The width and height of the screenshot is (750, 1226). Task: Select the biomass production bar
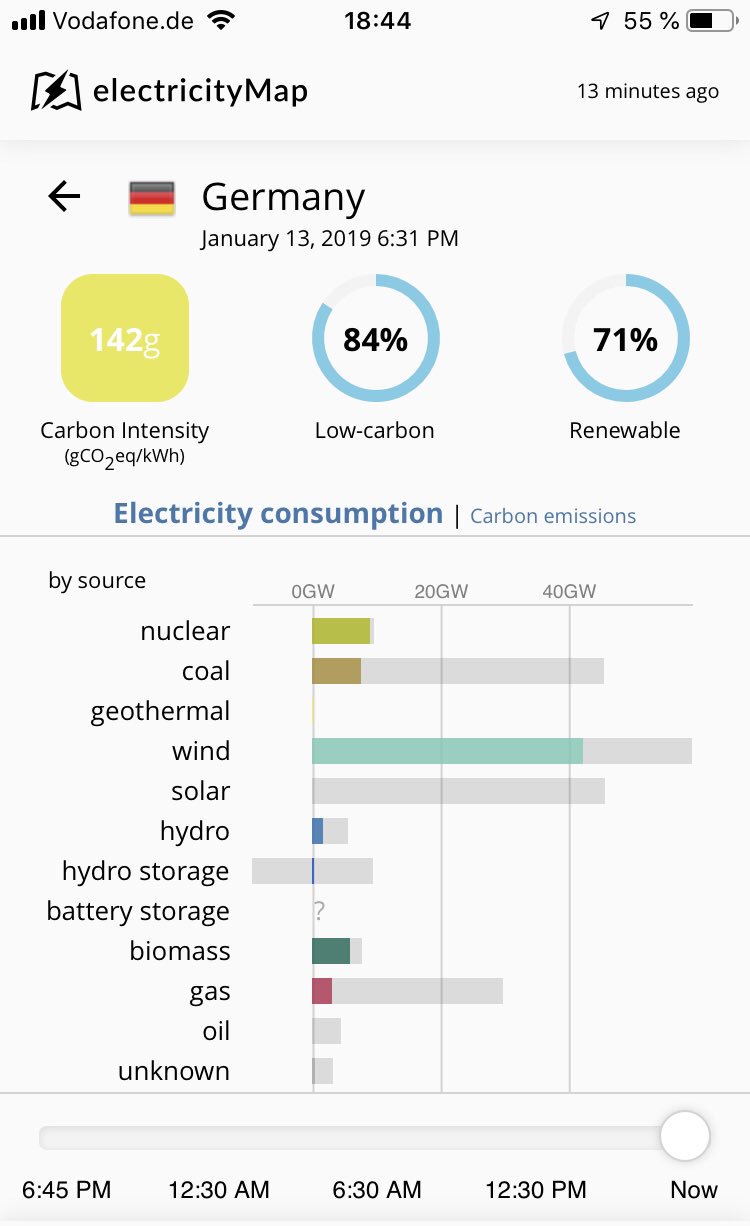(x=331, y=951)
